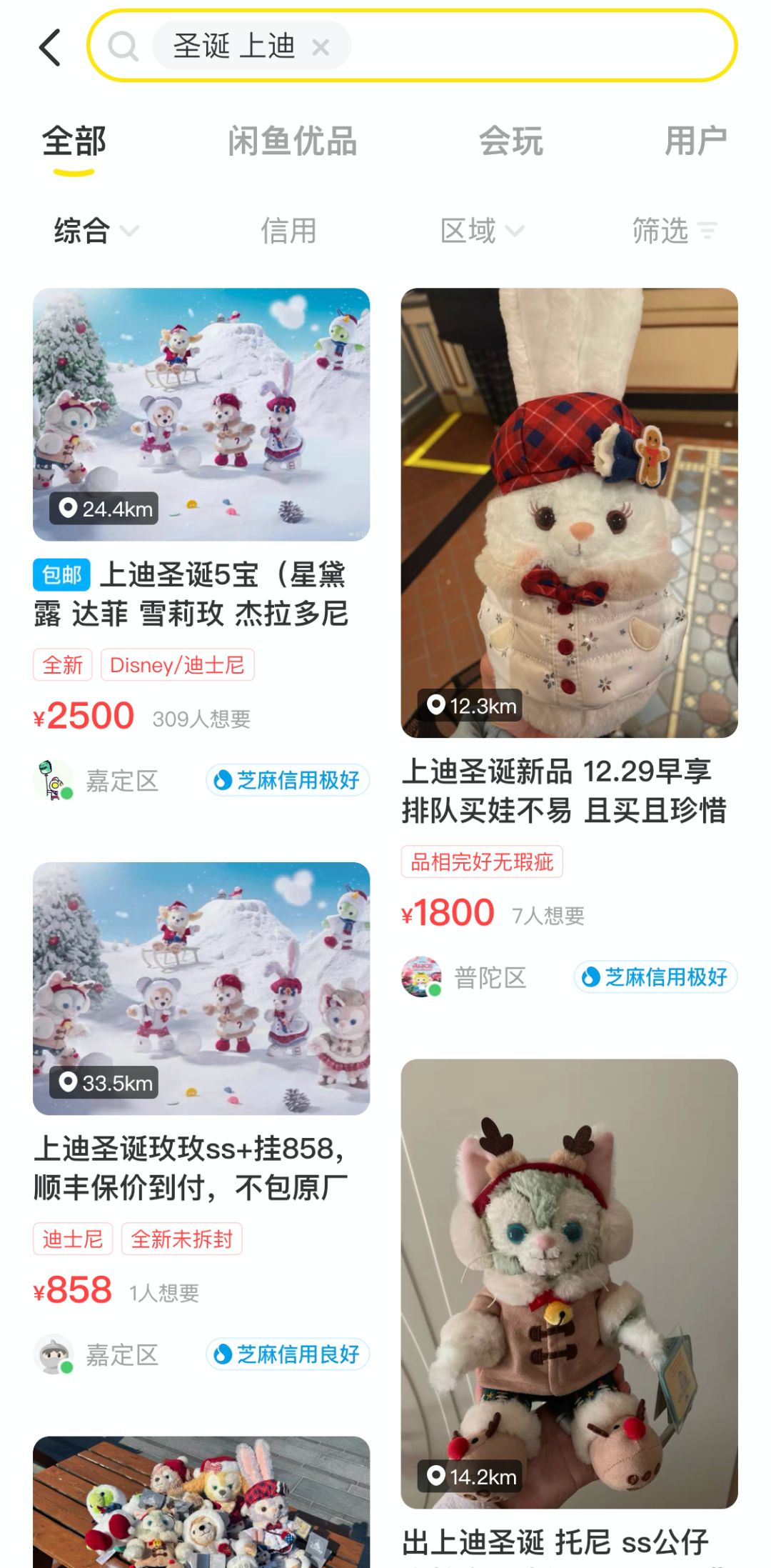Tap the seller avatar in 嘉定区 listing
The height and width of the screenshot is (1568, 771).
point(54,780)
